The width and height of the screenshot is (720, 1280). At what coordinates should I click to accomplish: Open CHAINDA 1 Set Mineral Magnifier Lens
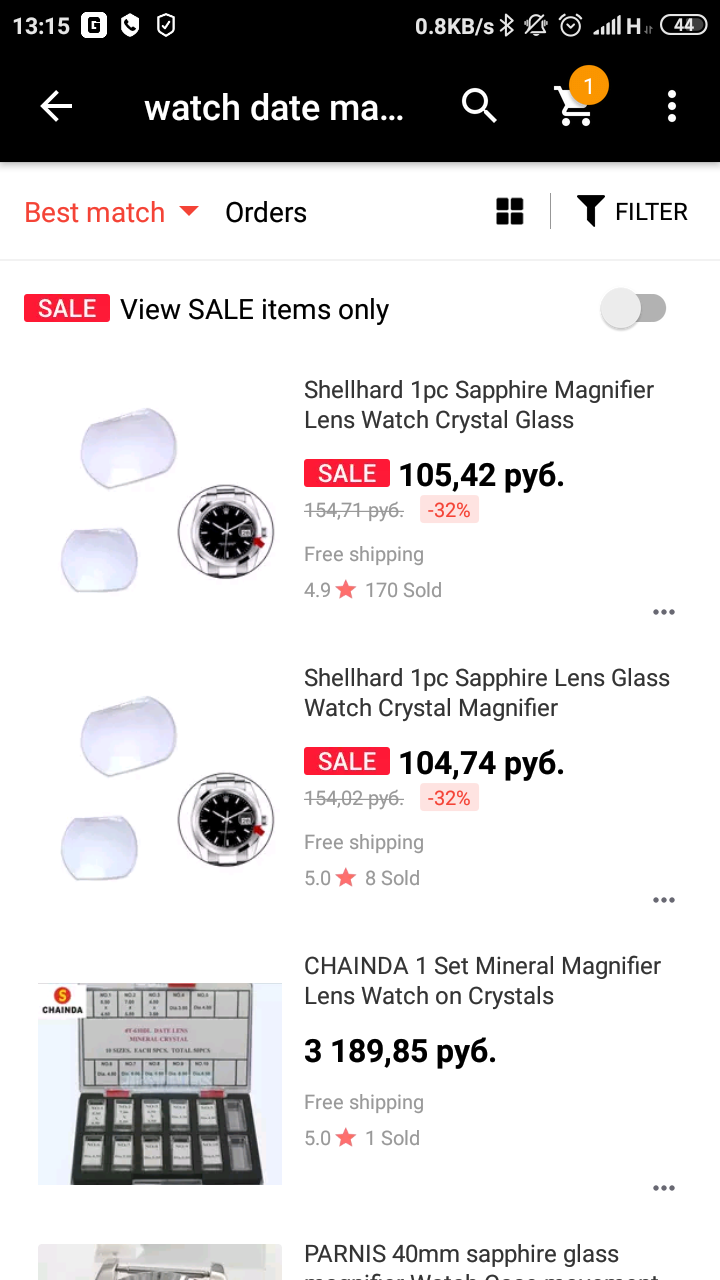(x=482, y=981)
